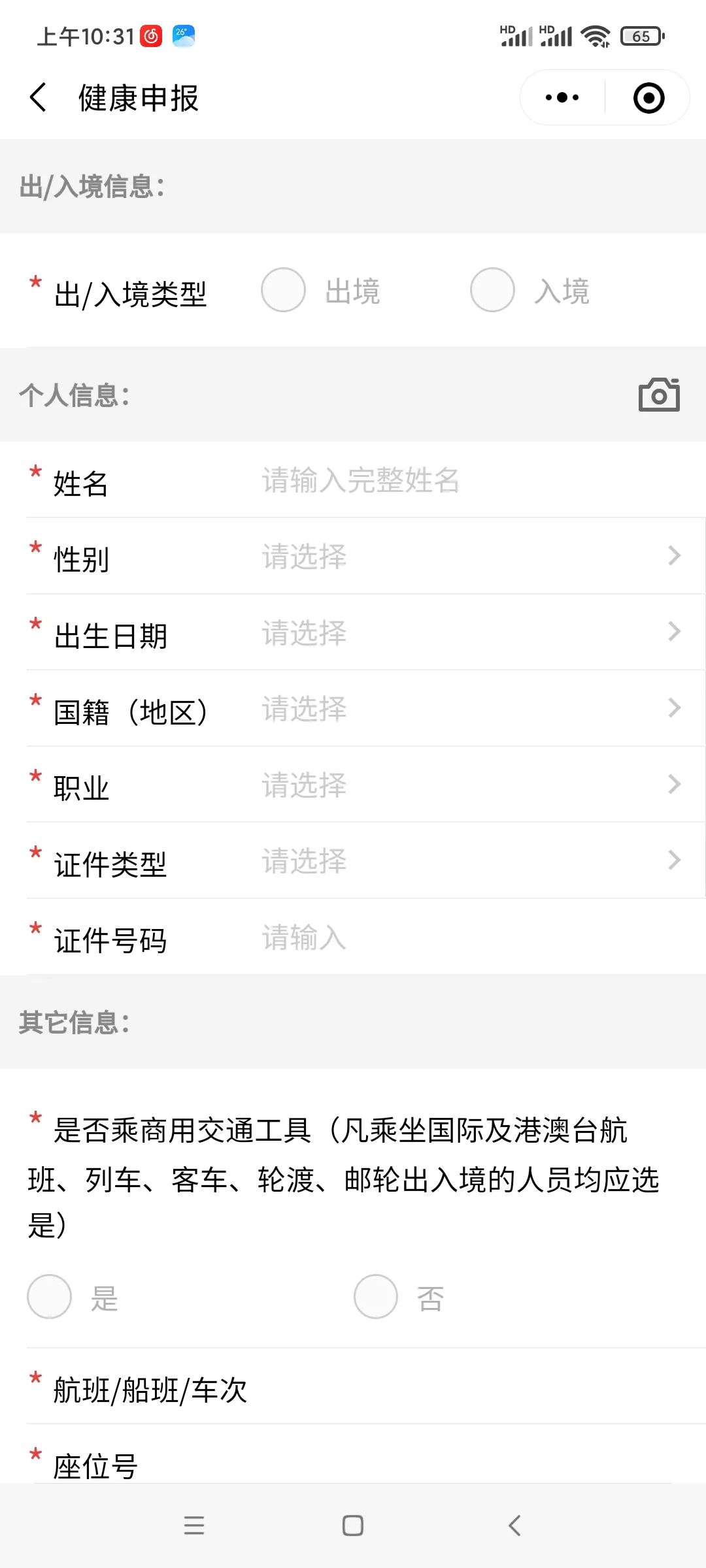This screenshot has height=1568, width=706.
Task: Choose 否 for commercial transport question
Action: (x=375, y=1298)
